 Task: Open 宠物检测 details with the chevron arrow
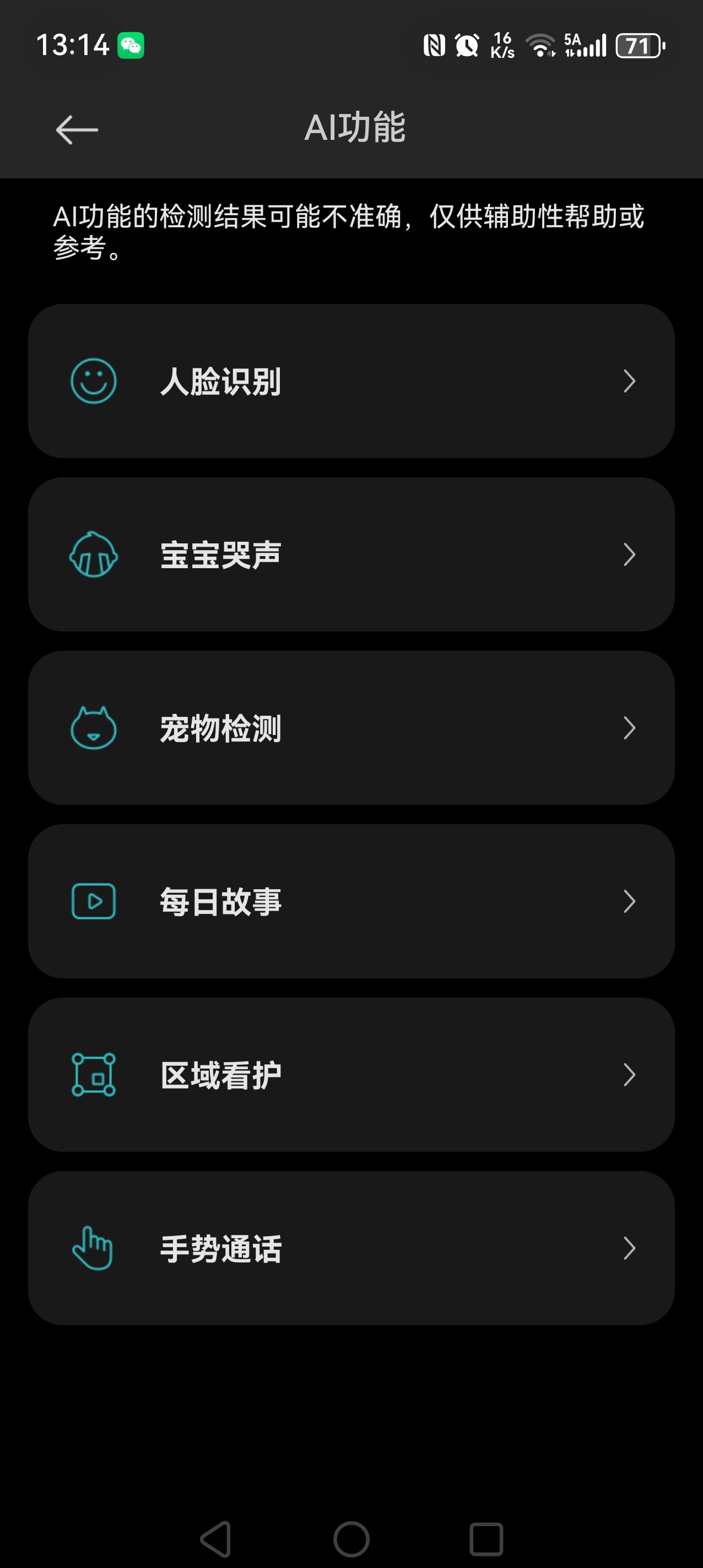630,727
